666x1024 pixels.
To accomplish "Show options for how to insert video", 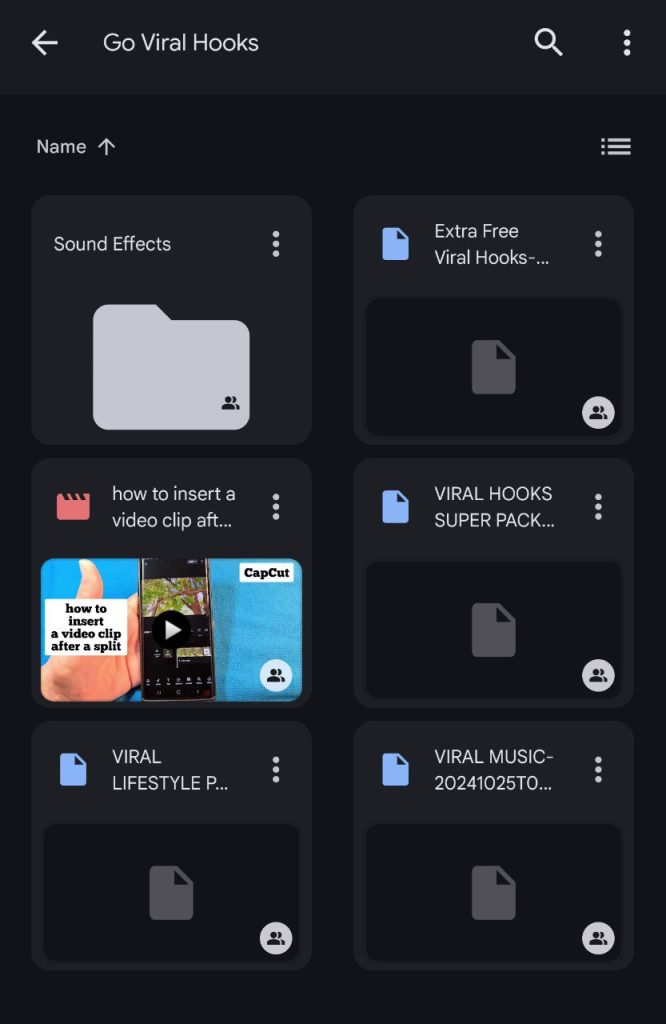I will point(276,507).
